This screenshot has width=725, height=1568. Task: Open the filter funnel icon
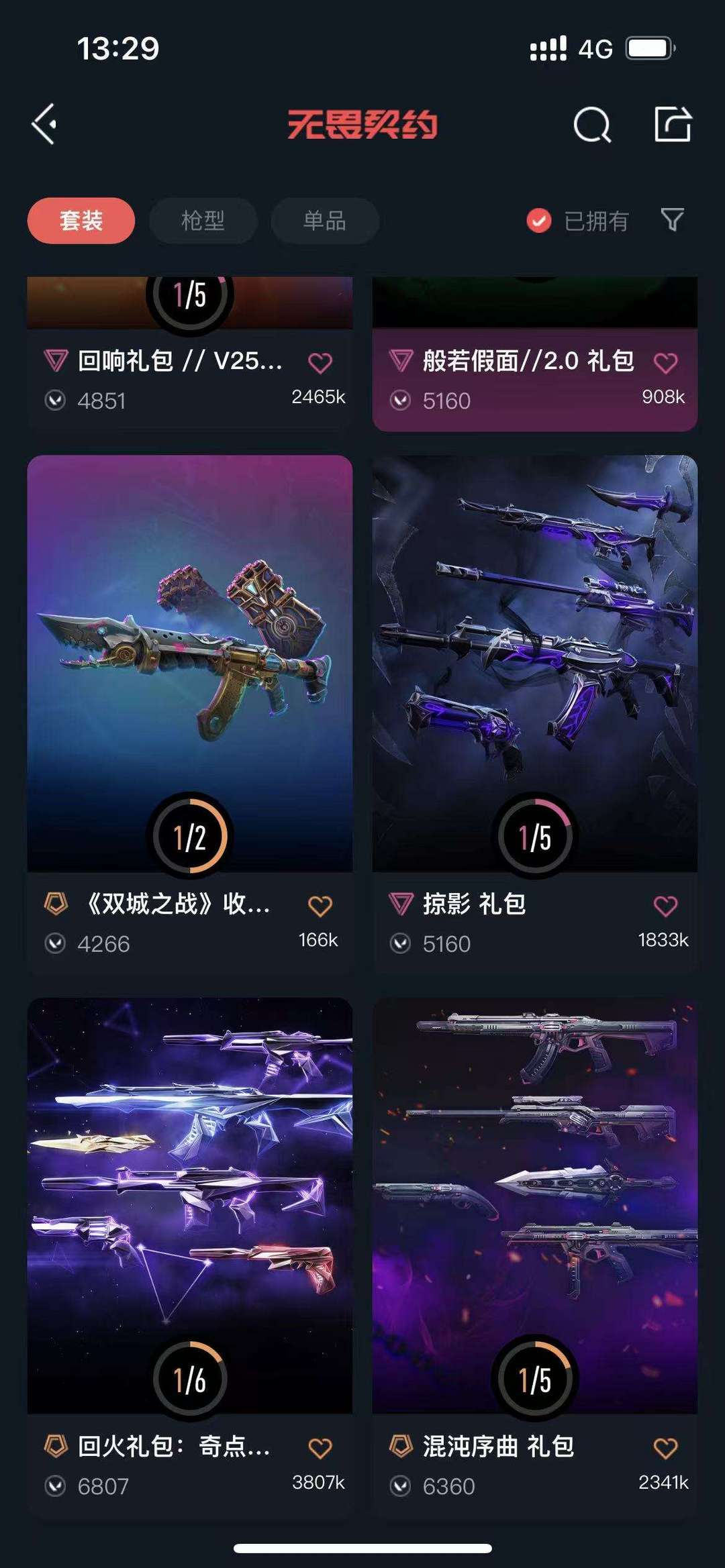pos(672,219)
